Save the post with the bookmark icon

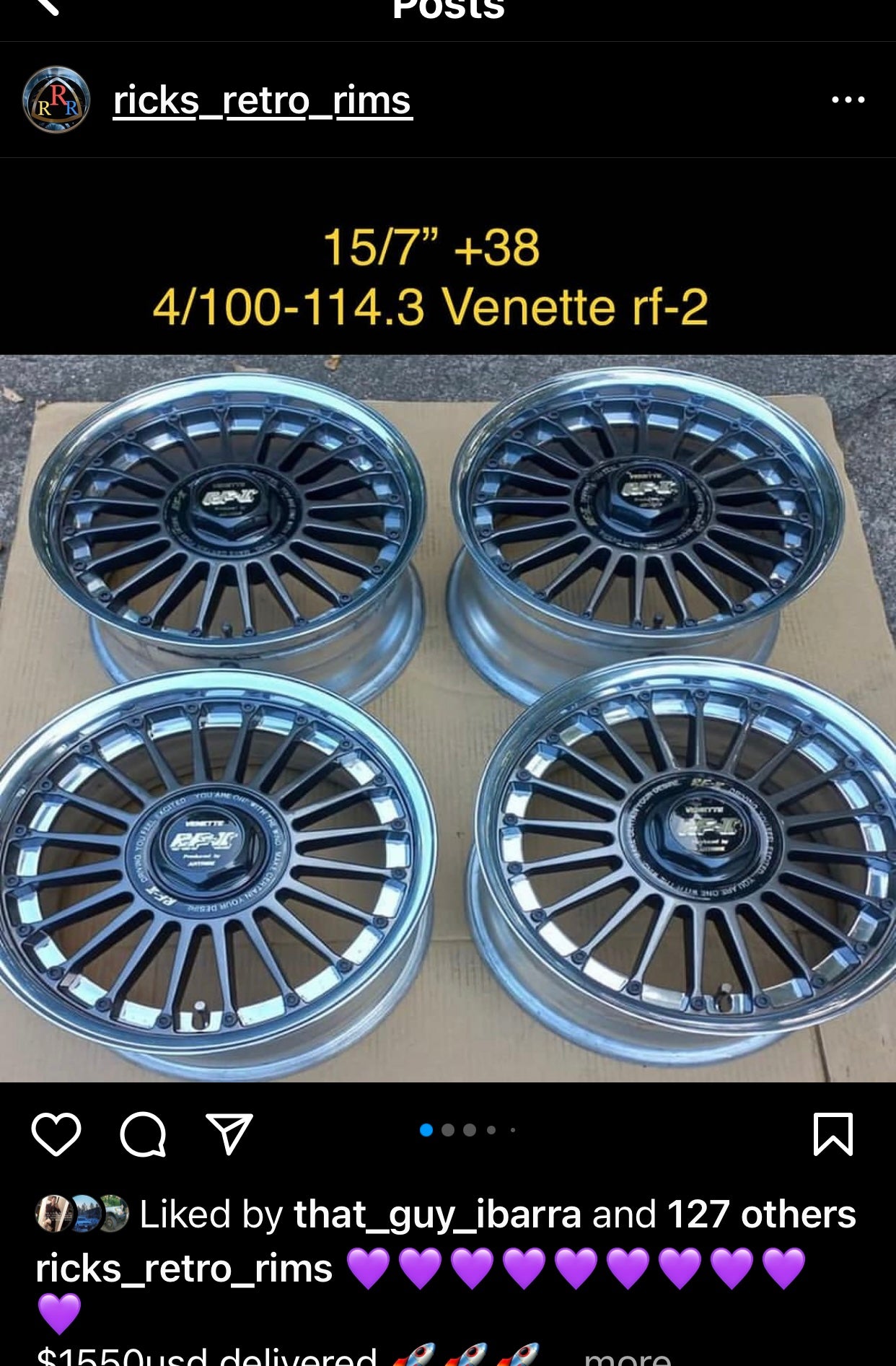point(833,1134)
